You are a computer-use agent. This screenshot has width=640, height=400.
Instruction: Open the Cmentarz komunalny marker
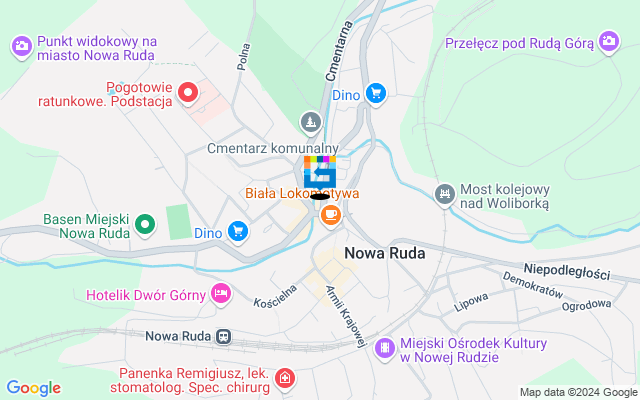coord(313,123)
